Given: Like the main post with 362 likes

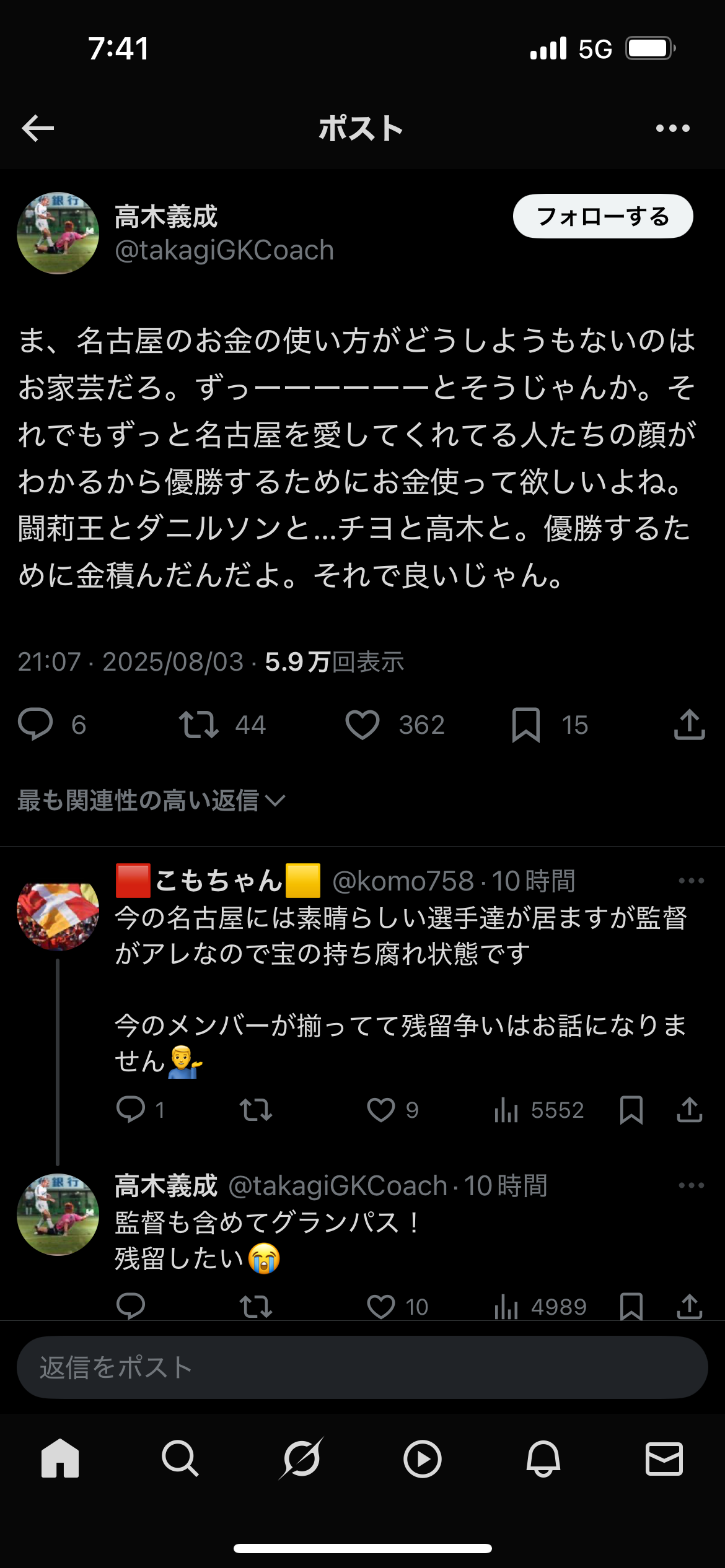Looking at the screenshot, I should [362, 725].
